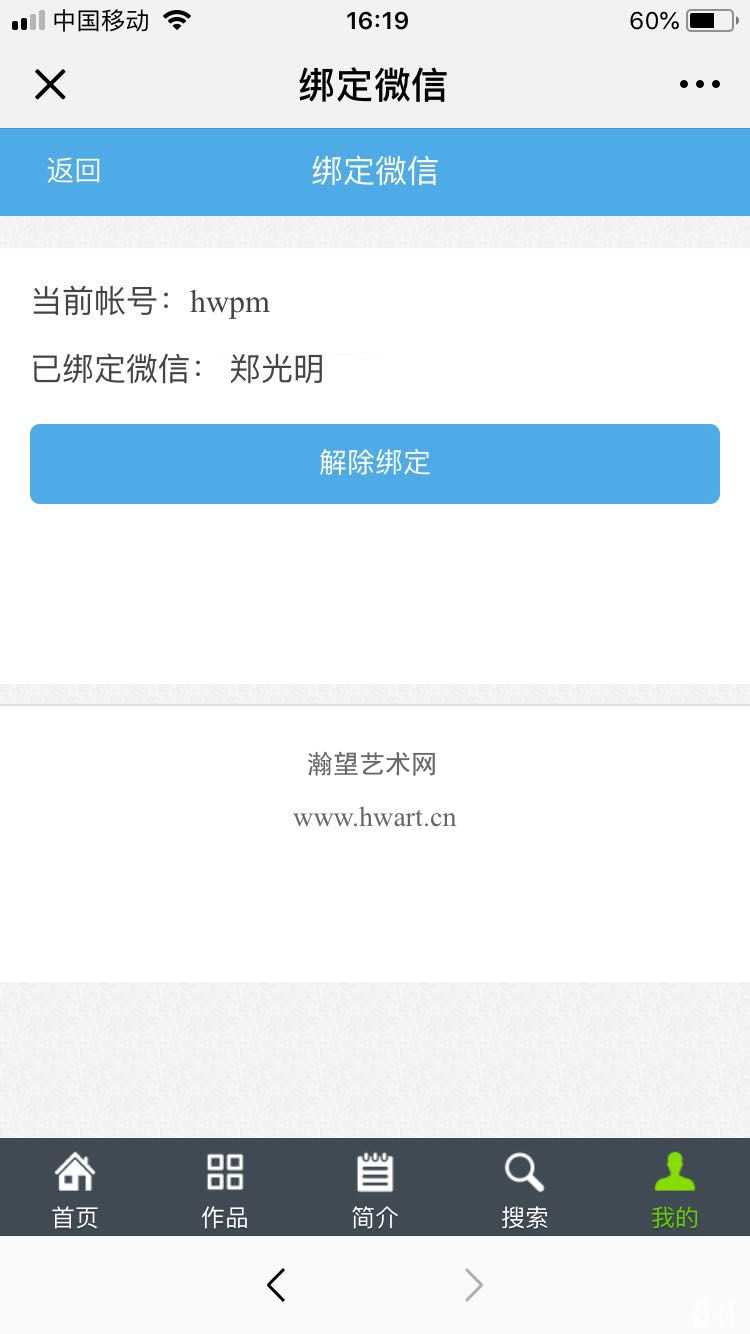The width and height of the screenshot is (750, 1334).
Task: Tap 返回 to go back
Action: (74, 171)
